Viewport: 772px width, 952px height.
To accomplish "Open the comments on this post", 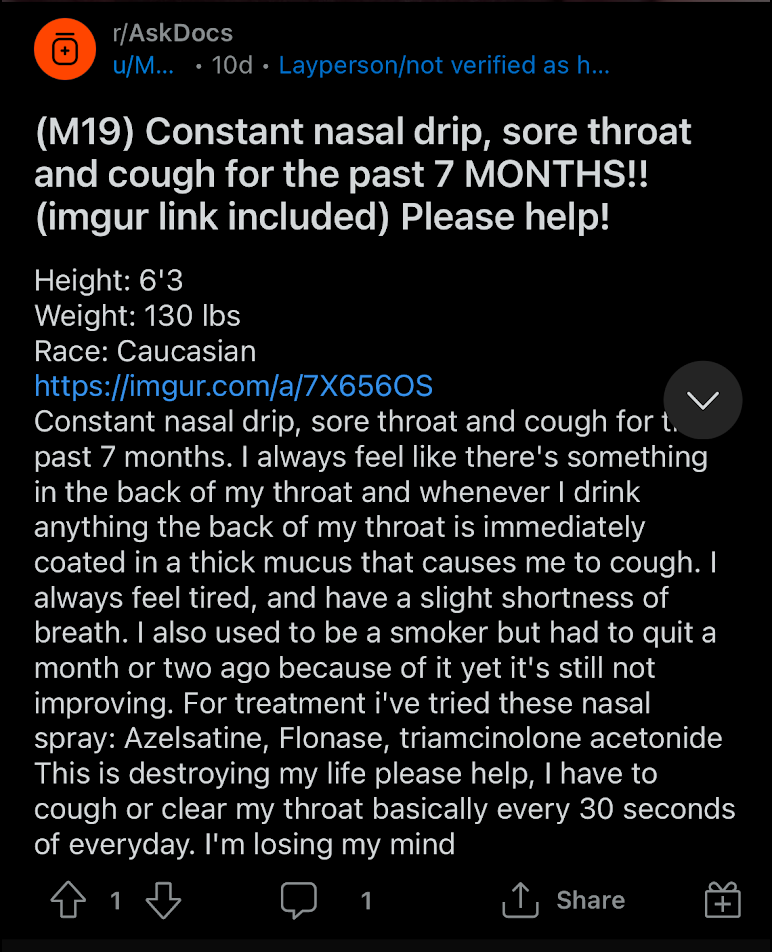I will [299, 900].
